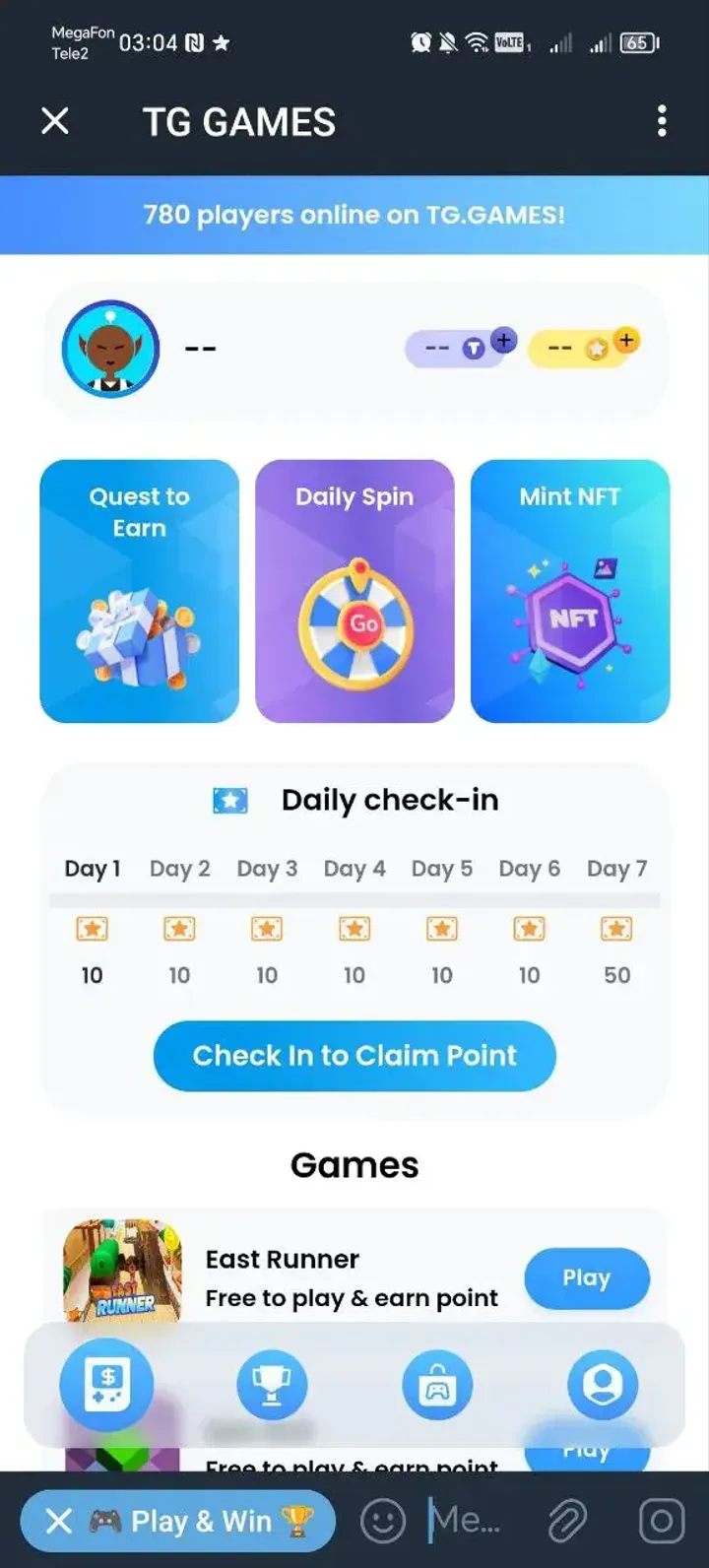Tap the profile avatar
709x1568 pixels.
110,349
